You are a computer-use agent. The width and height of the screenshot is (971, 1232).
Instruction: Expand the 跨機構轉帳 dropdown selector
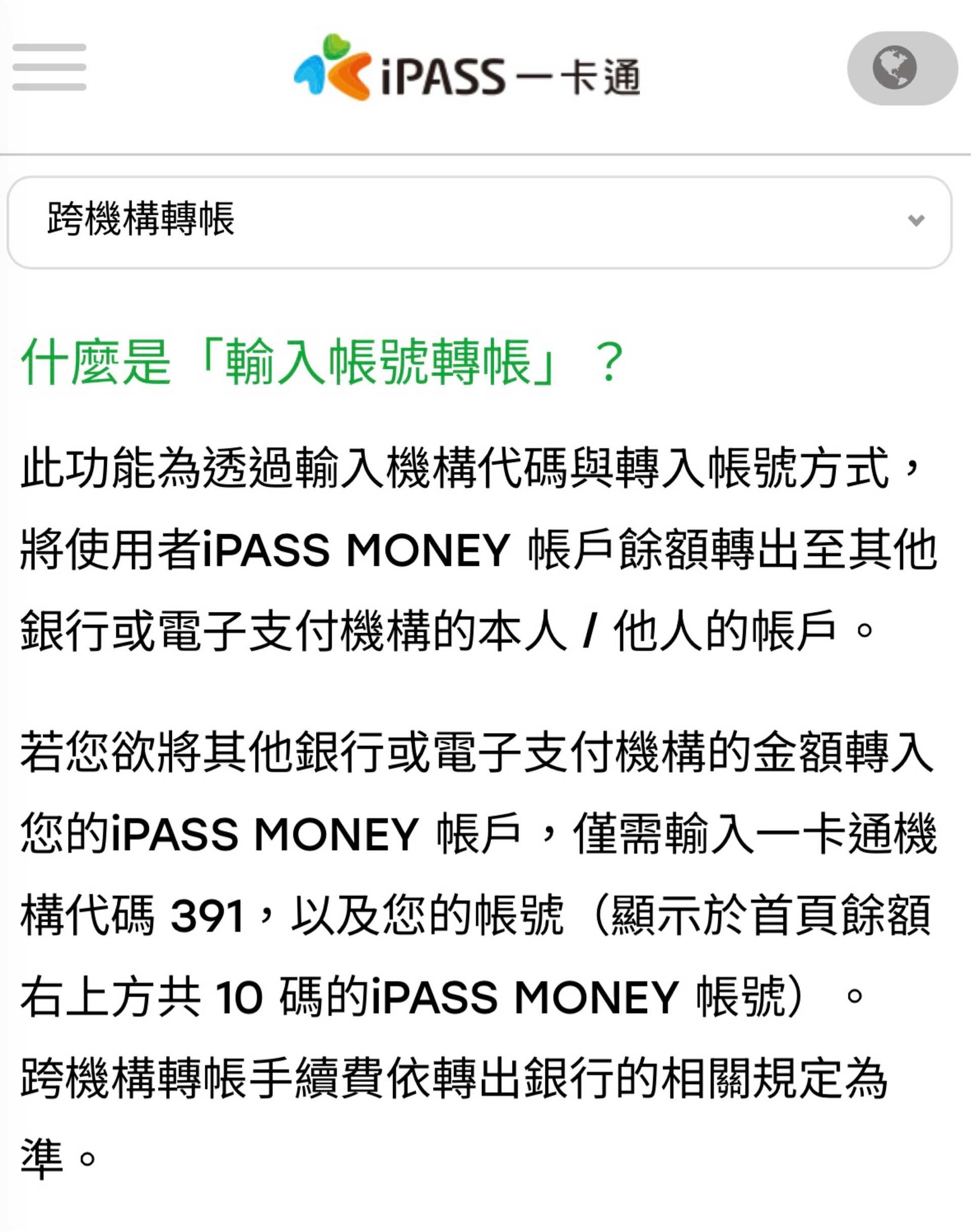click(479, 222)
